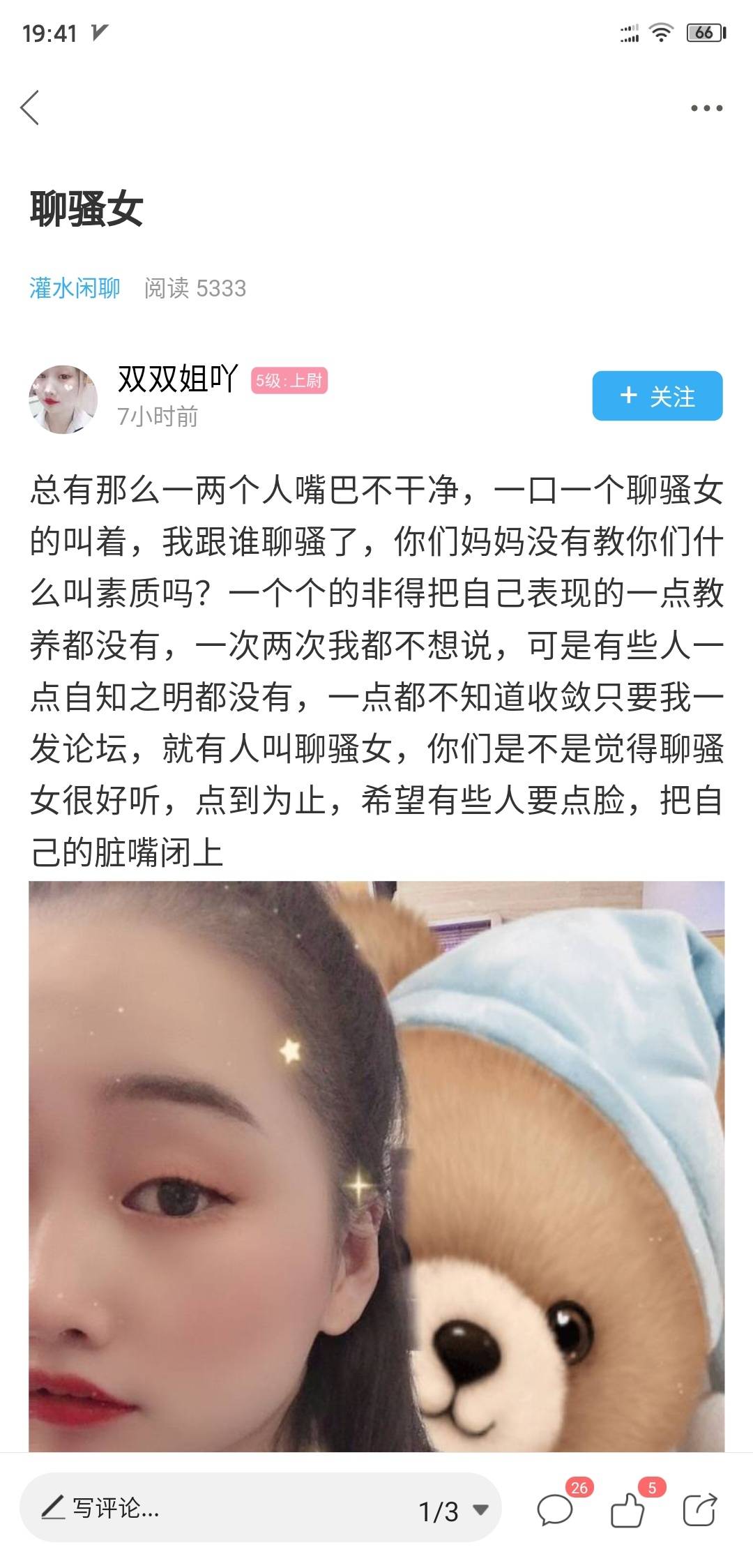The width and height of the screenshot is (753, 1568).
Task: Follow the author with 关注 button
Action: click(657, 396)
